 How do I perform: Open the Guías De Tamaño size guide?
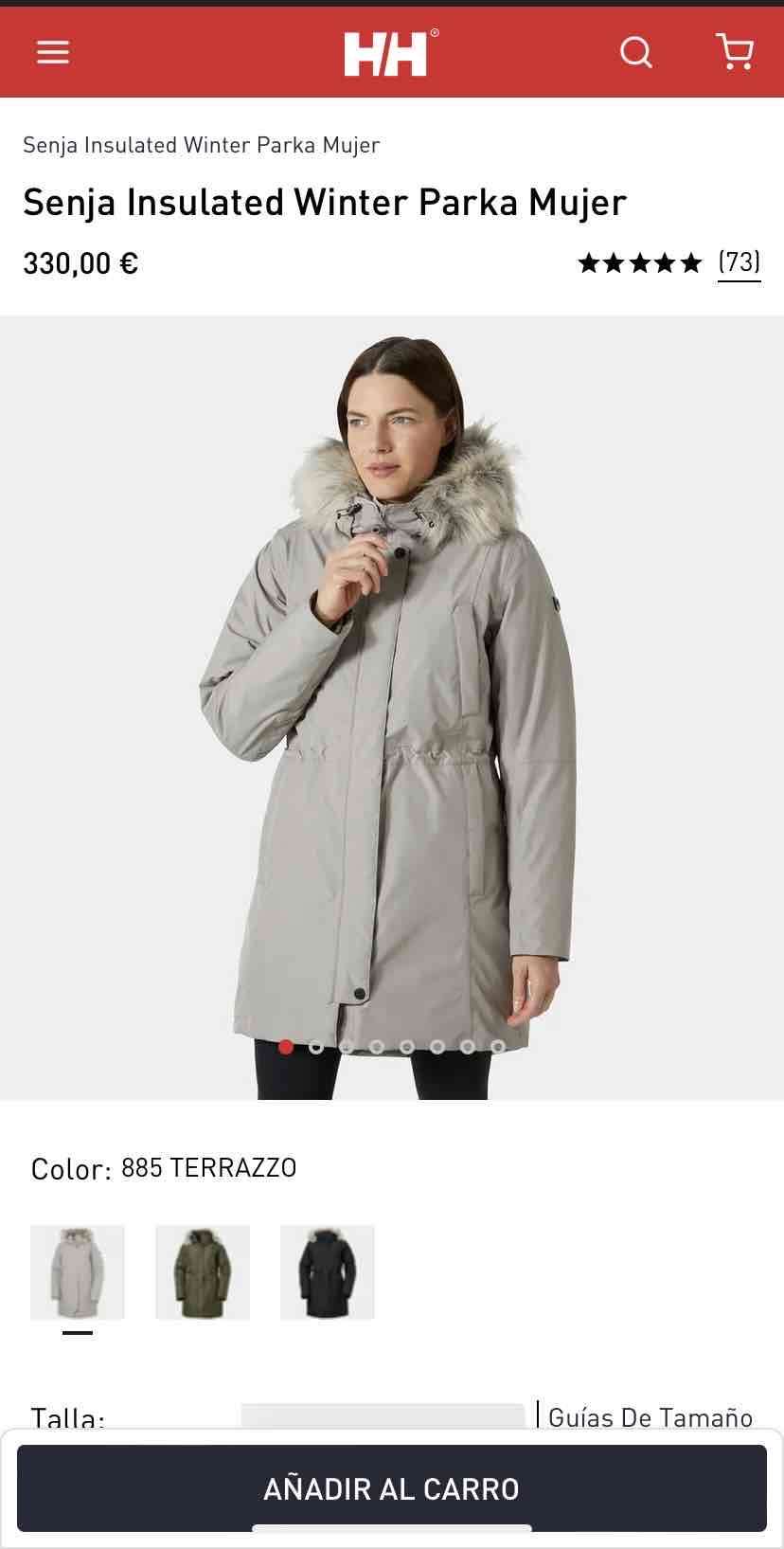pyautogui.click(x=650, y=1417)
